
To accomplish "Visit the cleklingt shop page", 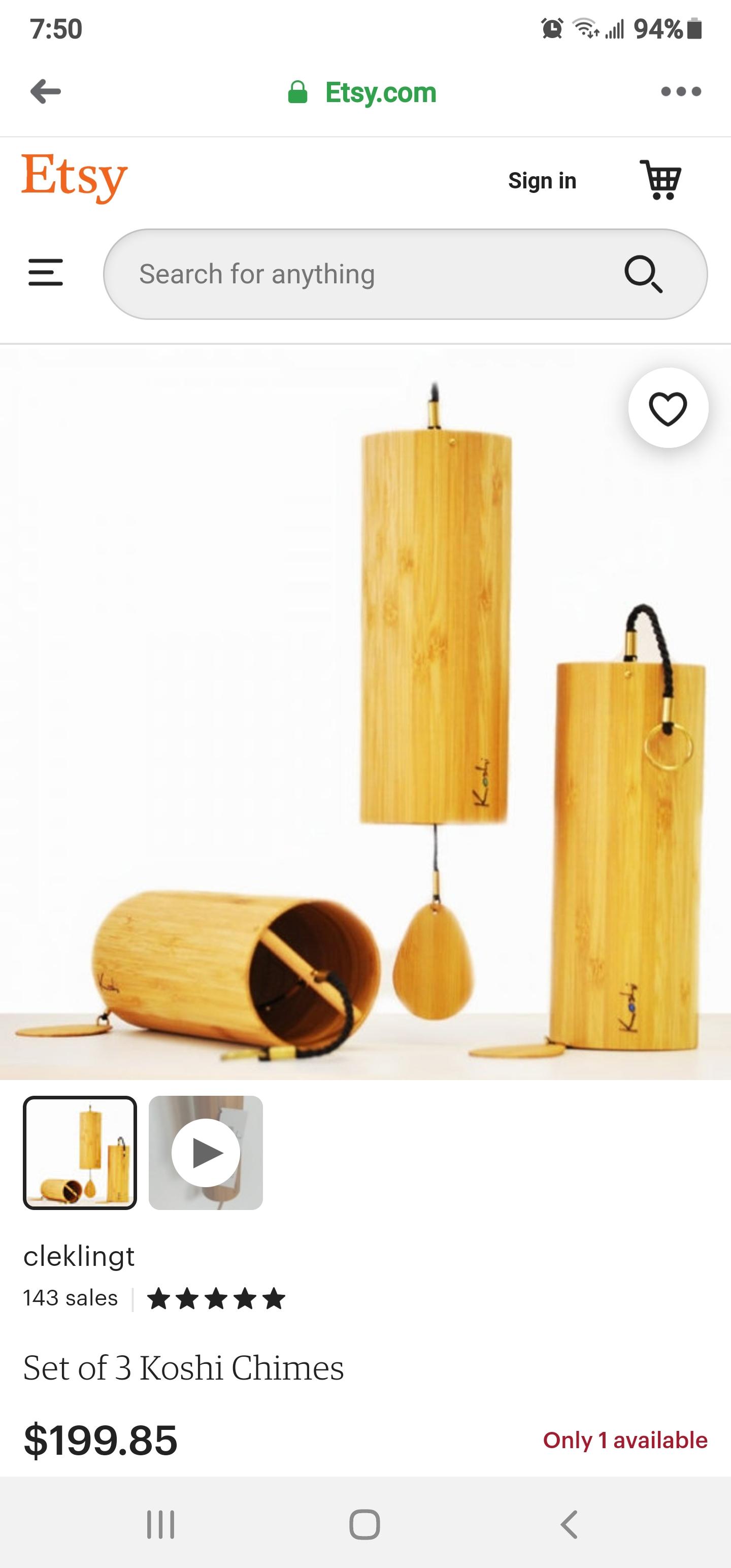I will 79,1256.
